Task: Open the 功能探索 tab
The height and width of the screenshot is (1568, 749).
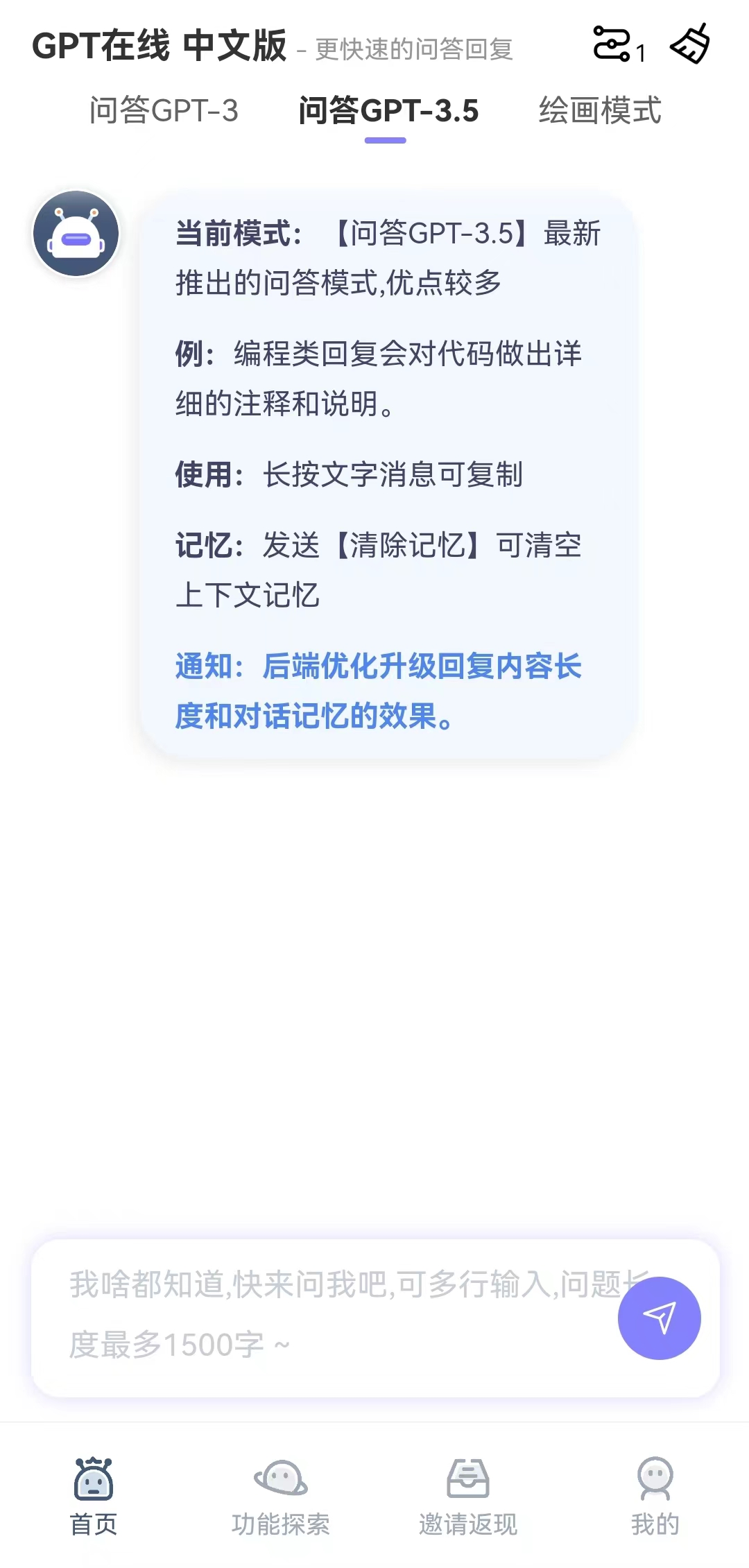Action: pyautogui.click(x=281, y=1497)
